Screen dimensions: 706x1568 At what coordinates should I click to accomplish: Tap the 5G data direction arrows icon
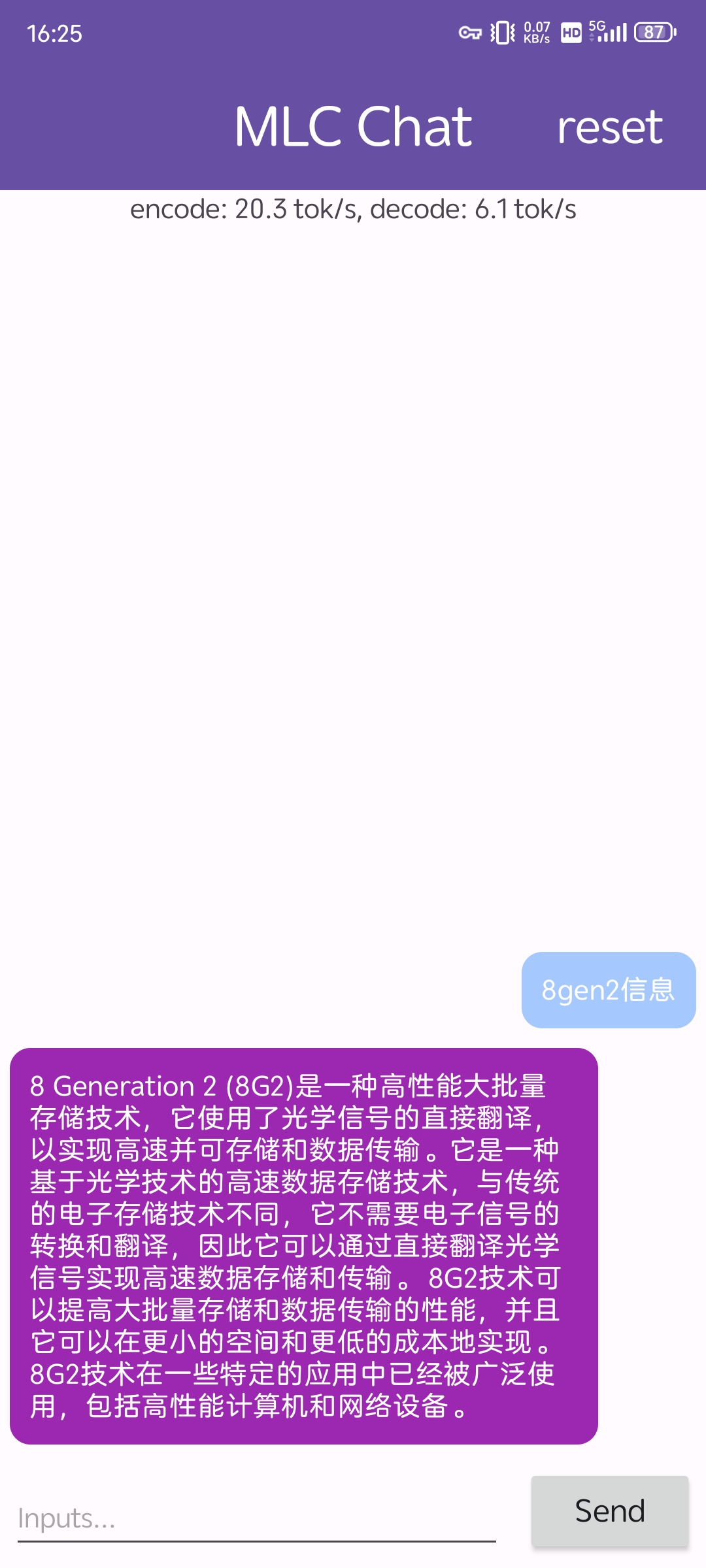pos(593,38)
